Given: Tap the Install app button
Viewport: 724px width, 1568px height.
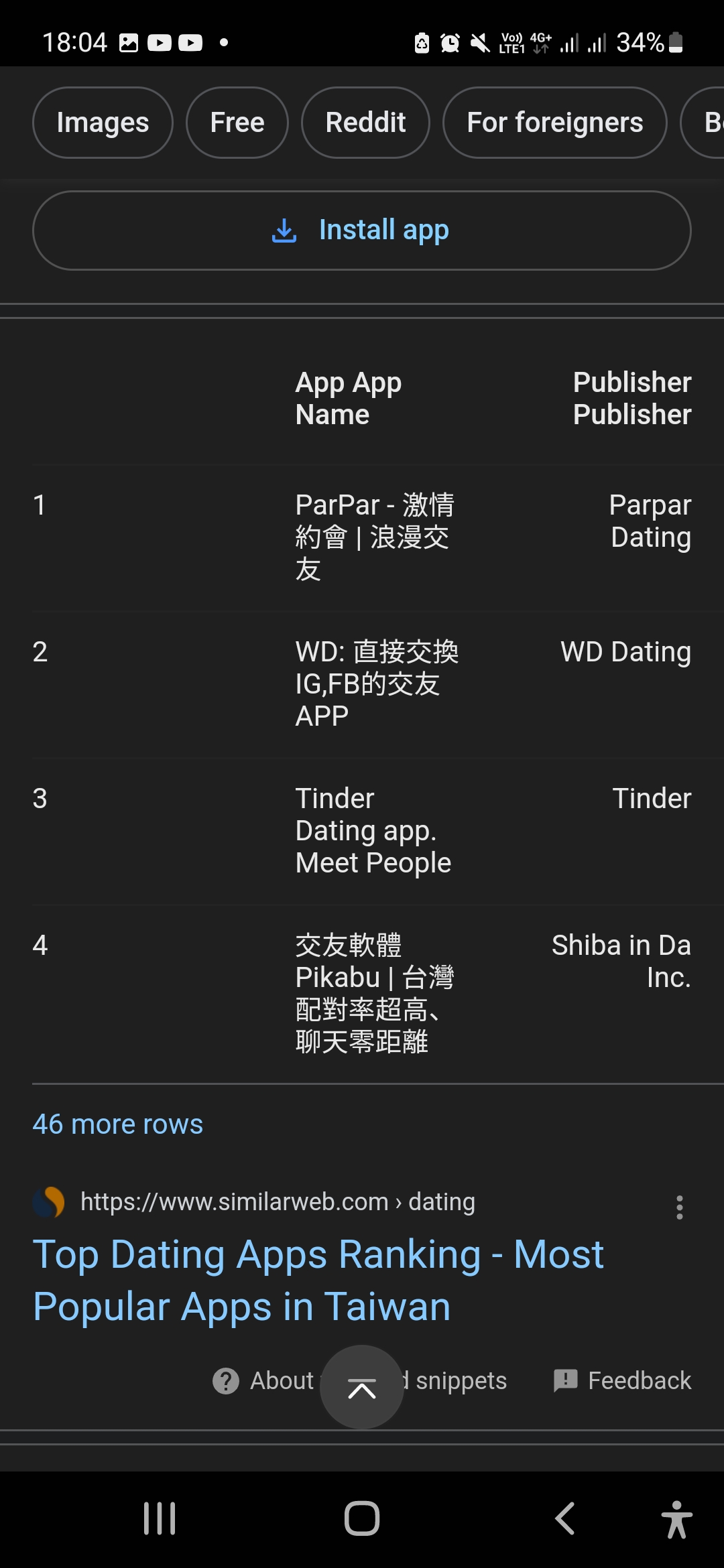Looking at the screenshot, I should click(x=362, y=231).
